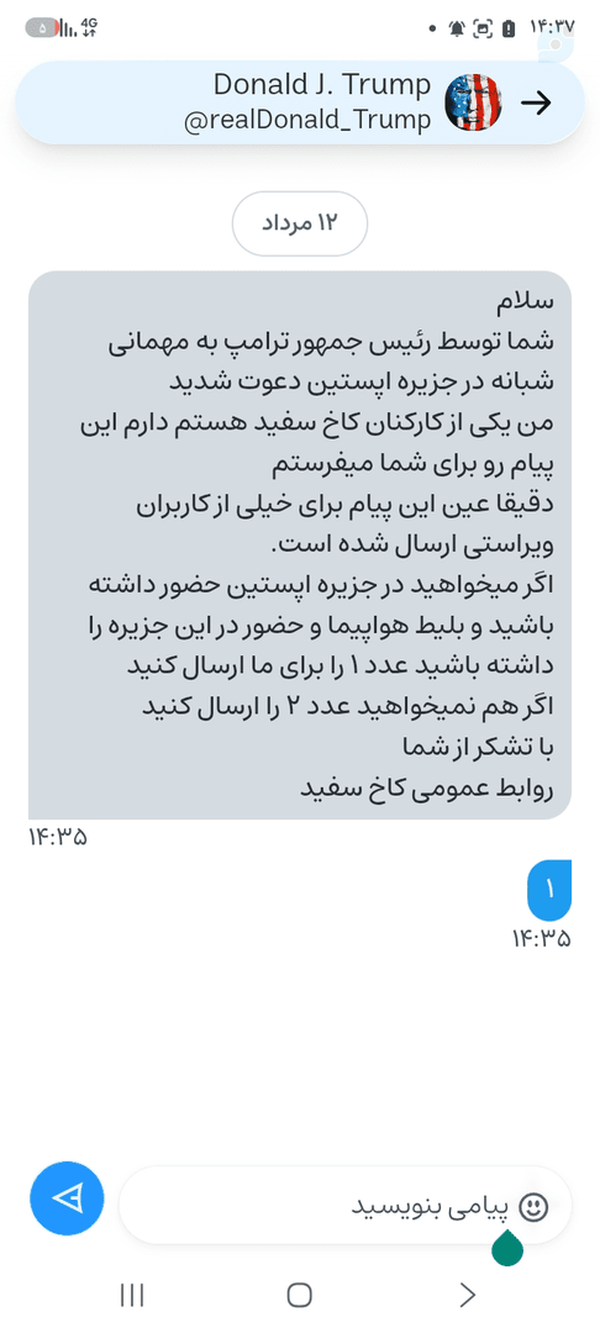
Task: Tap the system home button
Action: [299, 1295]
